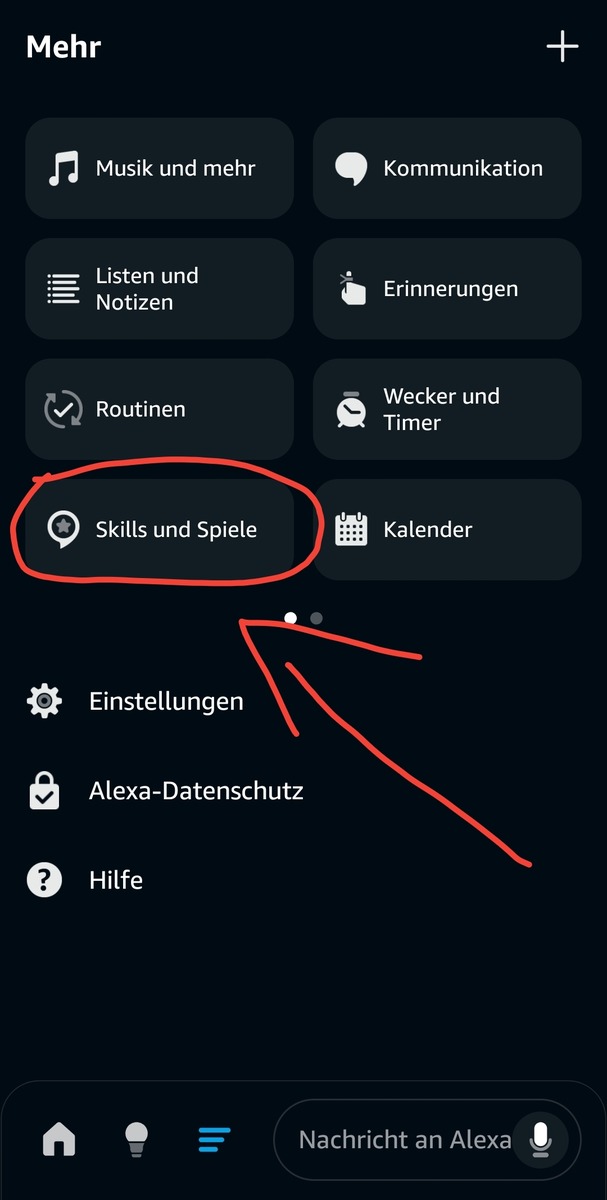This screenshot has width=607, height=1200.
Task: Open the Kommunikation card
Action: pos(447,168)
